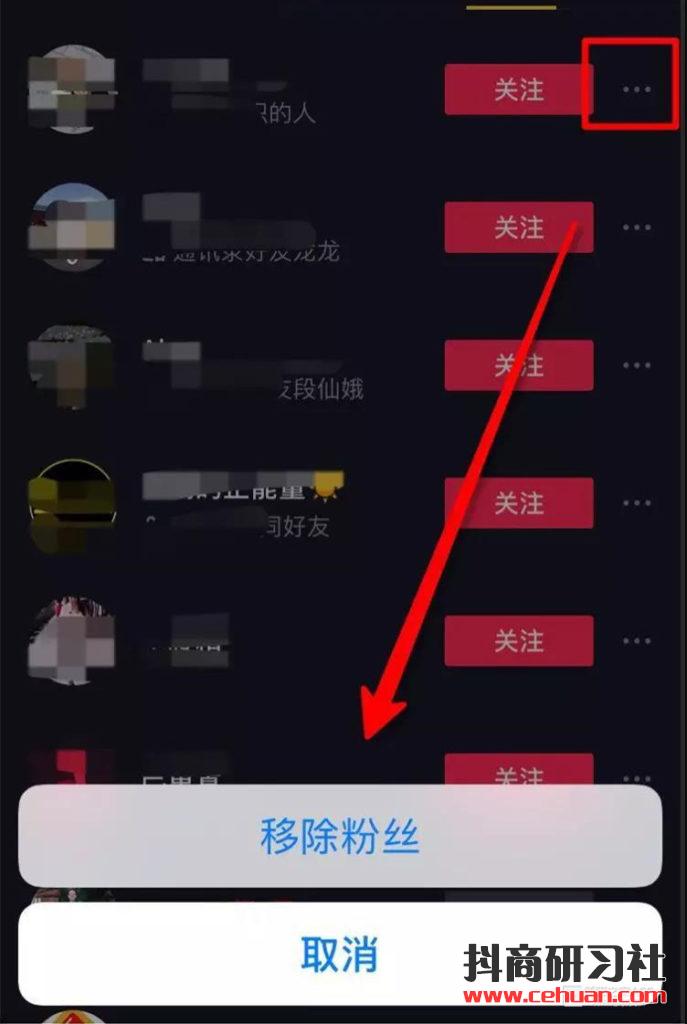Screen dimensions: 687x1024
Task: Open the more options dots for 段仙娥
Action: [637, 365]
